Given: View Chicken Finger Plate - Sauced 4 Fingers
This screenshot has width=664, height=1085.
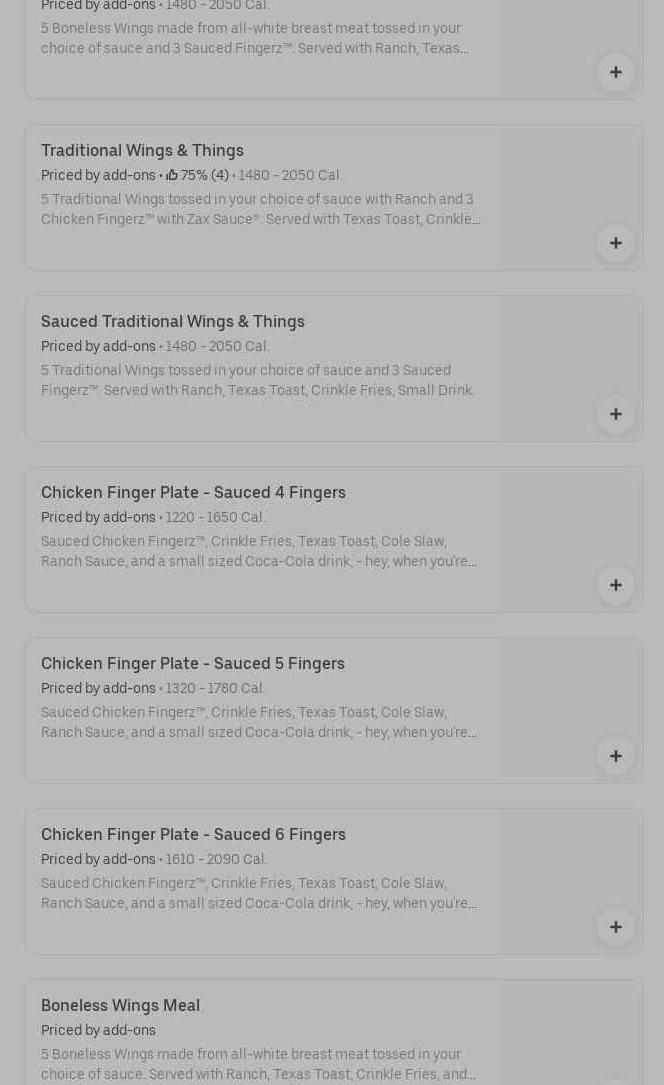Looking at the screenshot, I should point(193,492).
